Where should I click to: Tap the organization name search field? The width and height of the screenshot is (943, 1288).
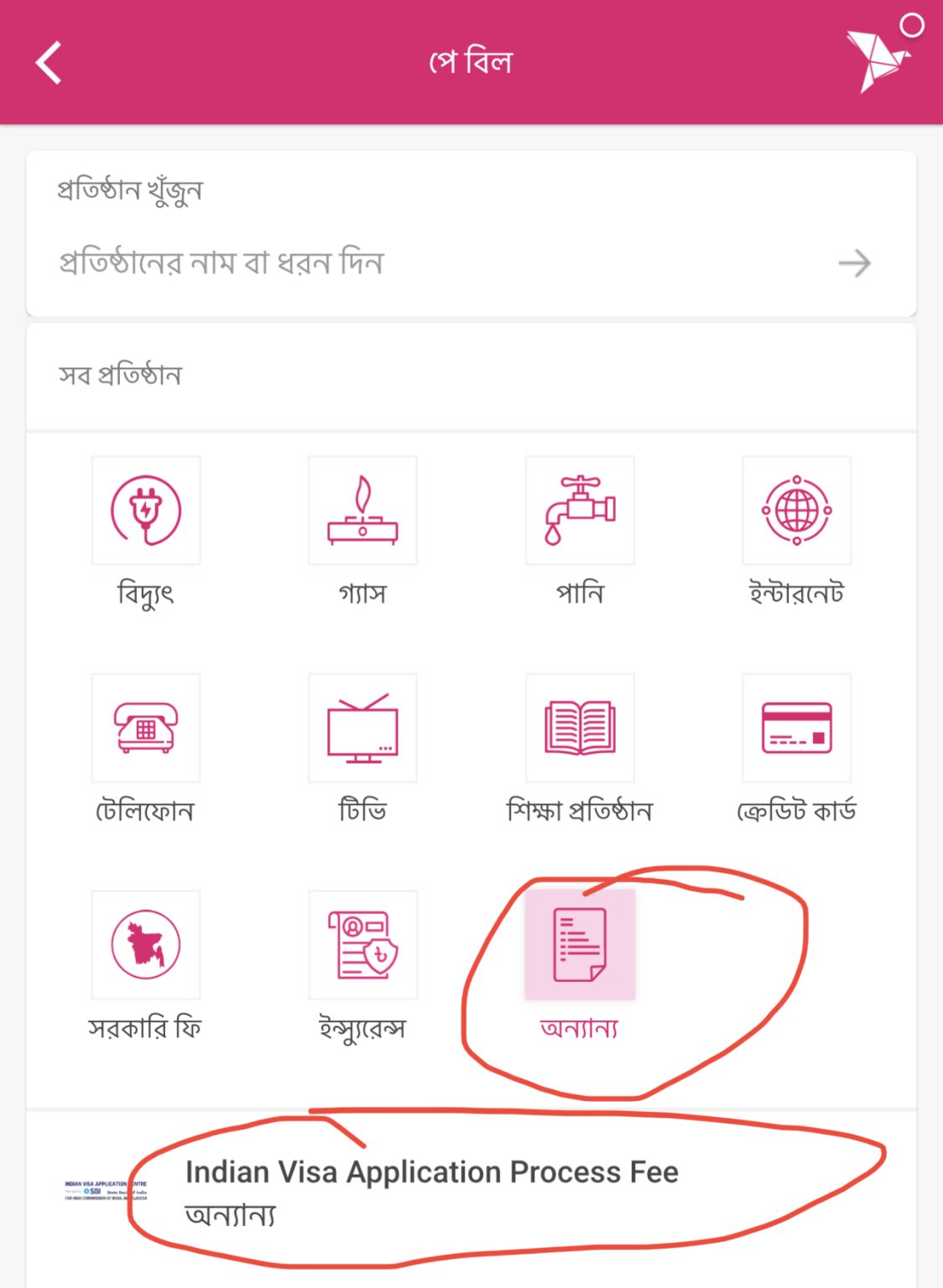(419, 263)
